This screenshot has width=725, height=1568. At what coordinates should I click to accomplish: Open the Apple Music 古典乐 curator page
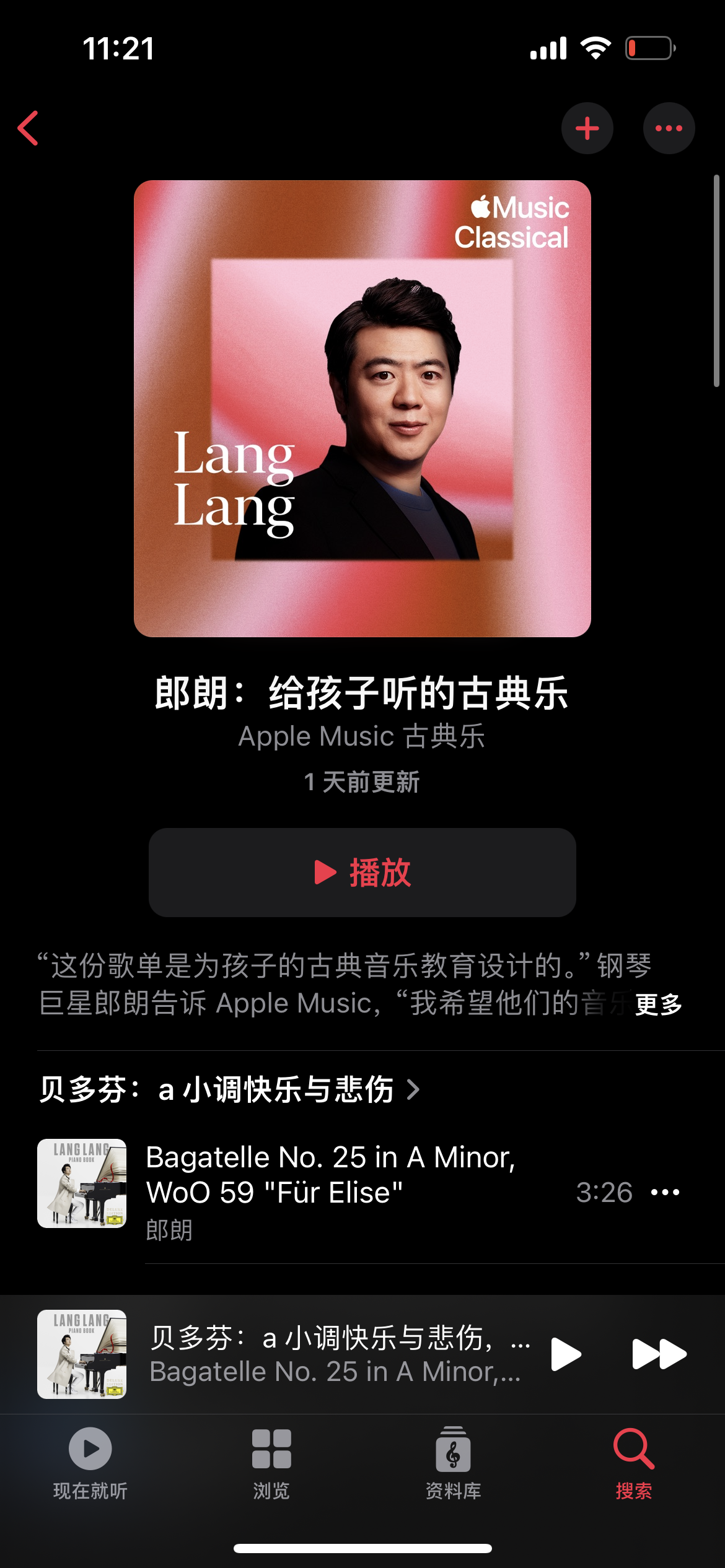click(362, 736)
